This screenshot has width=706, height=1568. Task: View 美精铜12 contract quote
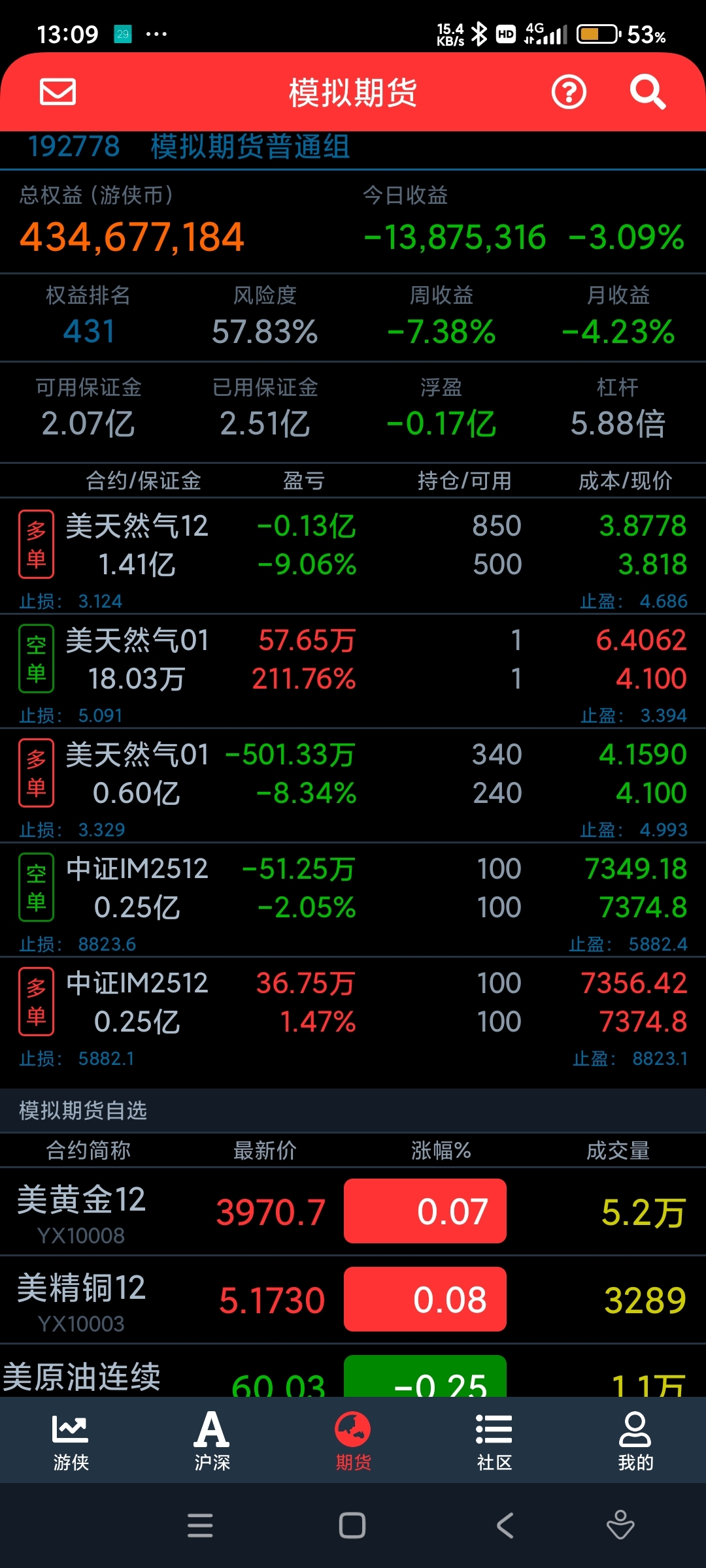(x=353, y=1299)
